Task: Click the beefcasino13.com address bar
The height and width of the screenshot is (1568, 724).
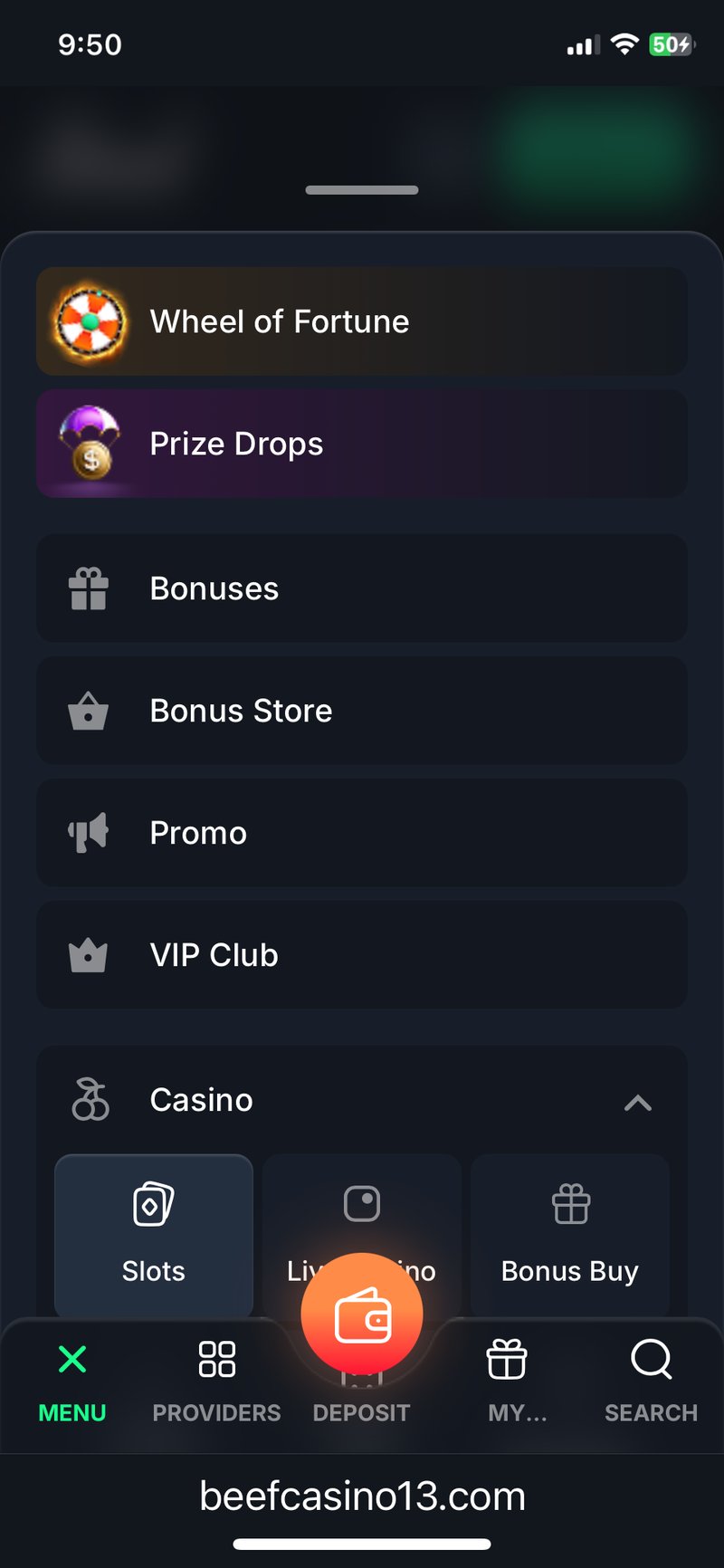Action: pyautogui.click(x=361, y=1496)
